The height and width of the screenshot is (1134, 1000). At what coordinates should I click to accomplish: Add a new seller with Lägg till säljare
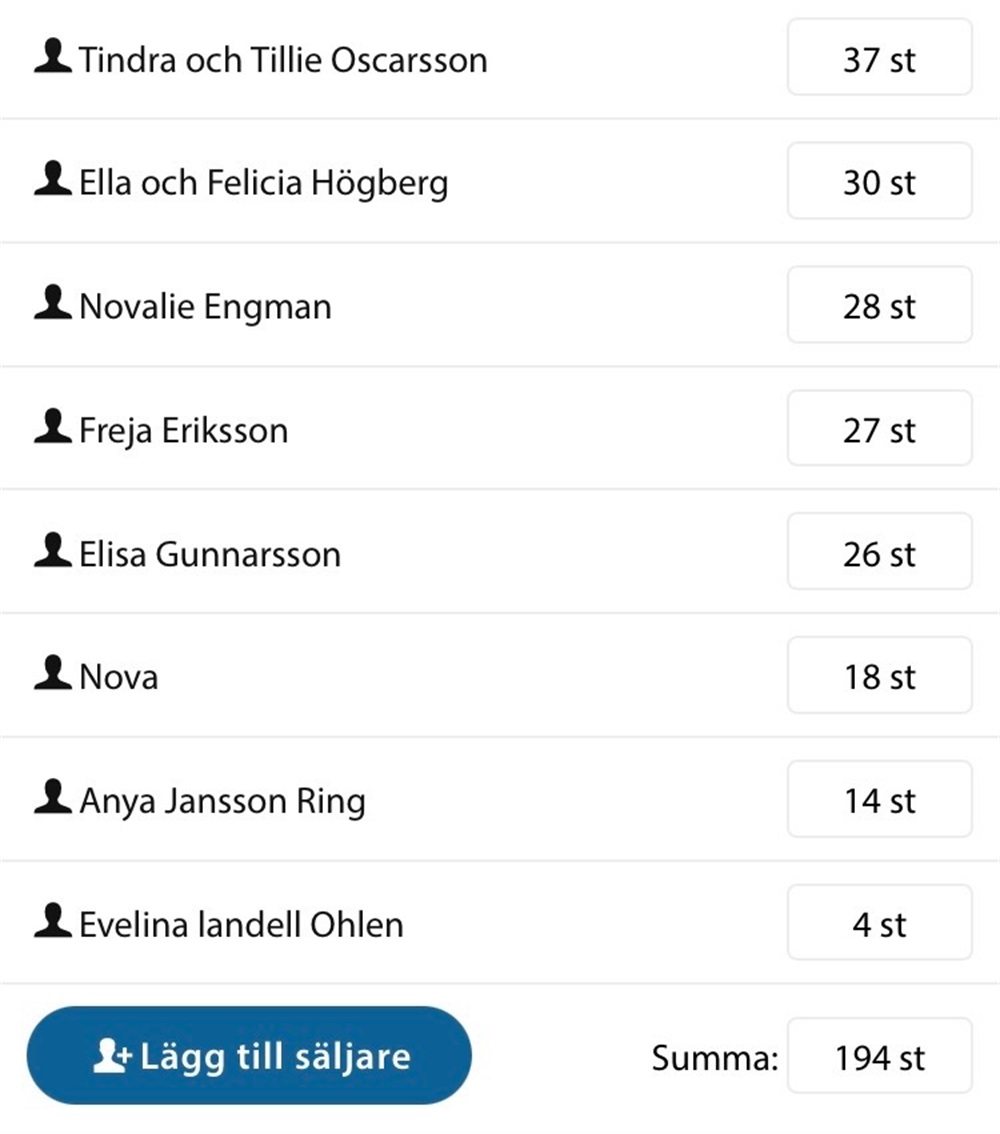click(249, 1056)
